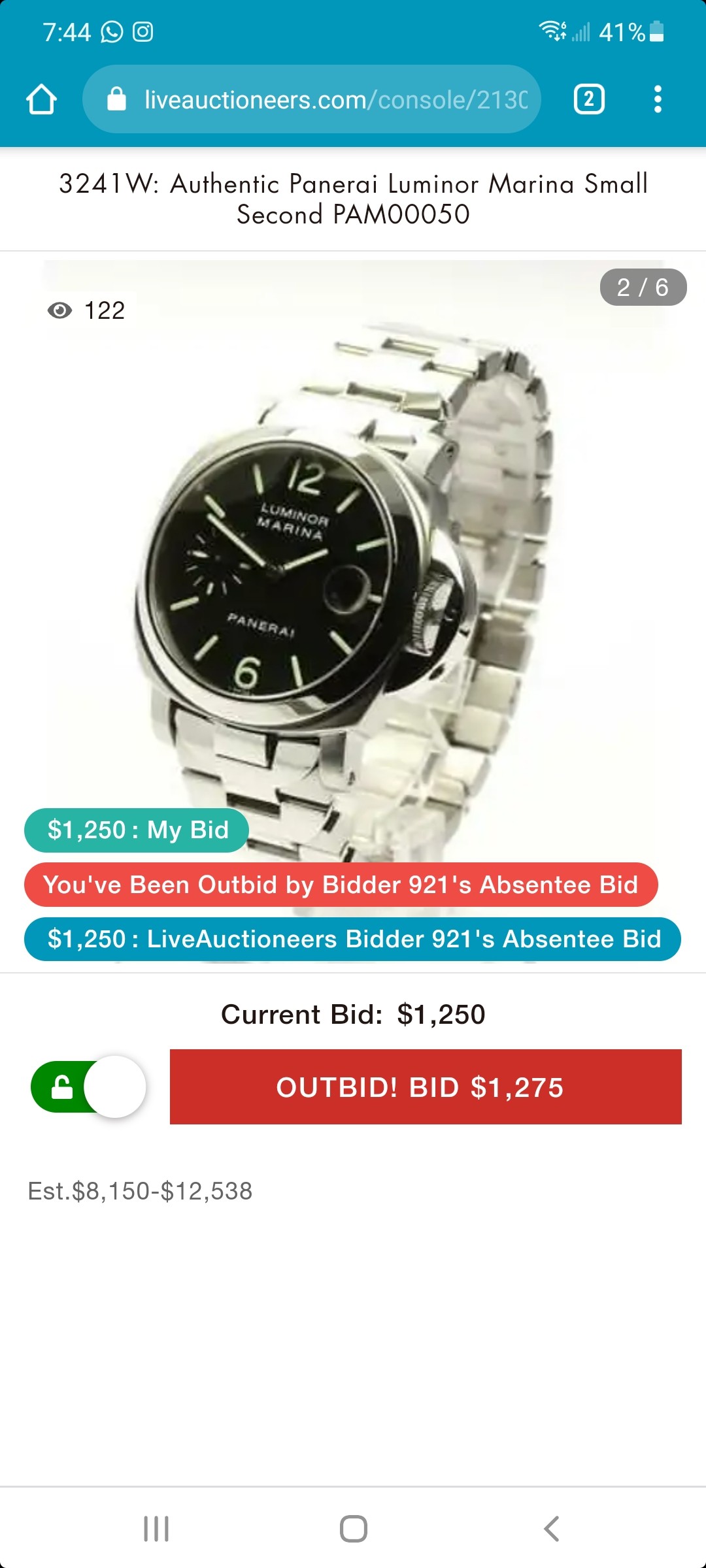Go back with the system back button

[551, 1529]
